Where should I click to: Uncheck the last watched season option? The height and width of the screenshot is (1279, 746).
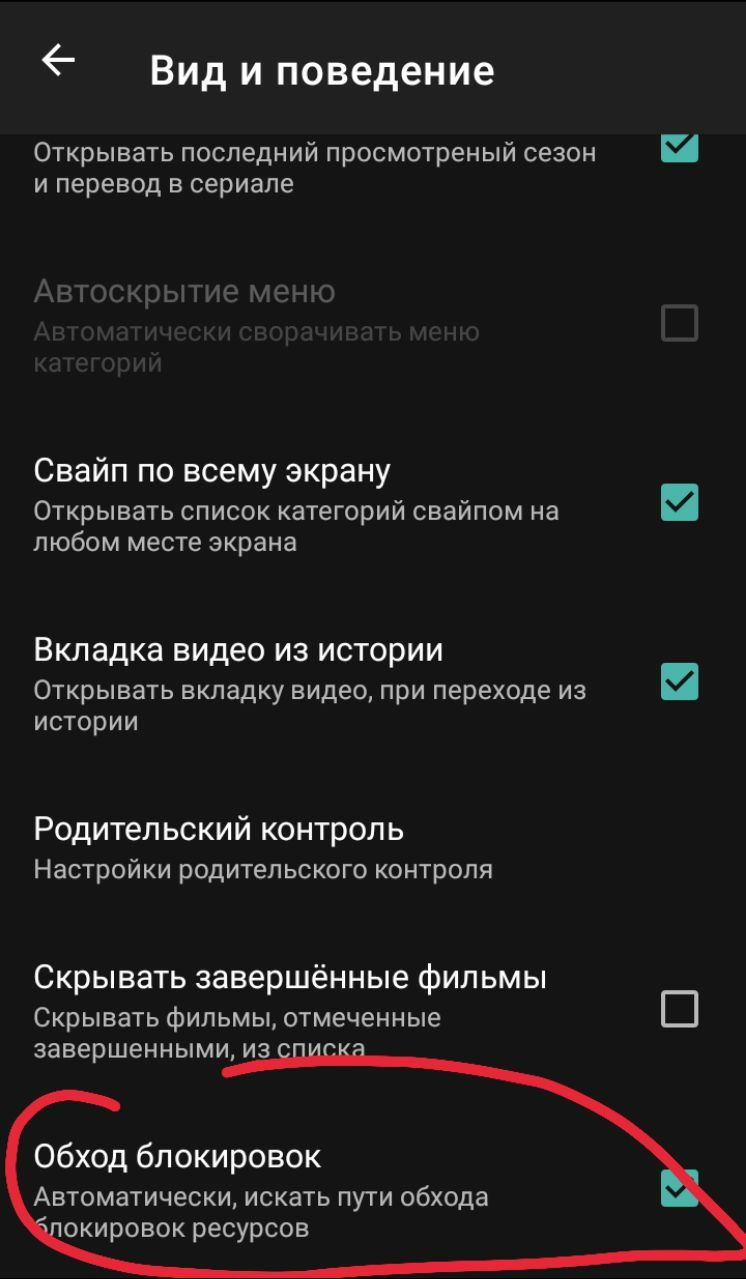679,147
